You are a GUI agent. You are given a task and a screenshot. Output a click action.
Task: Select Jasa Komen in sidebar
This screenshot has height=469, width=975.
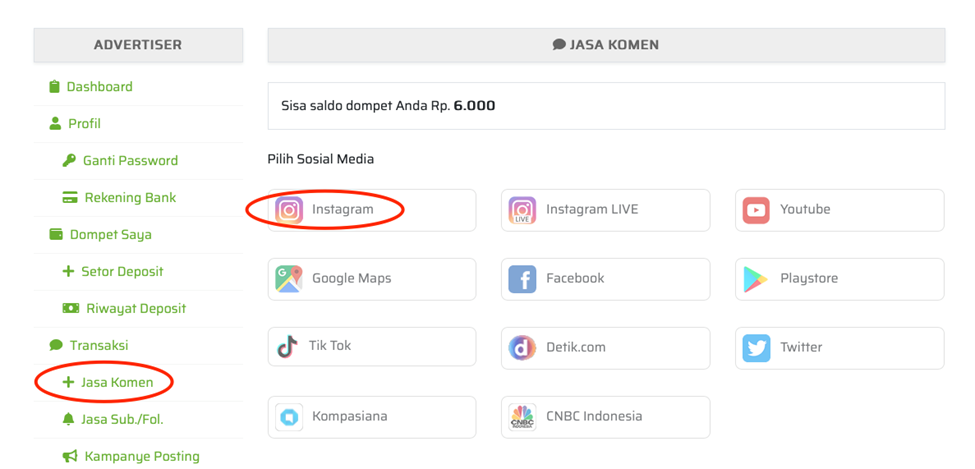(117, 383)
